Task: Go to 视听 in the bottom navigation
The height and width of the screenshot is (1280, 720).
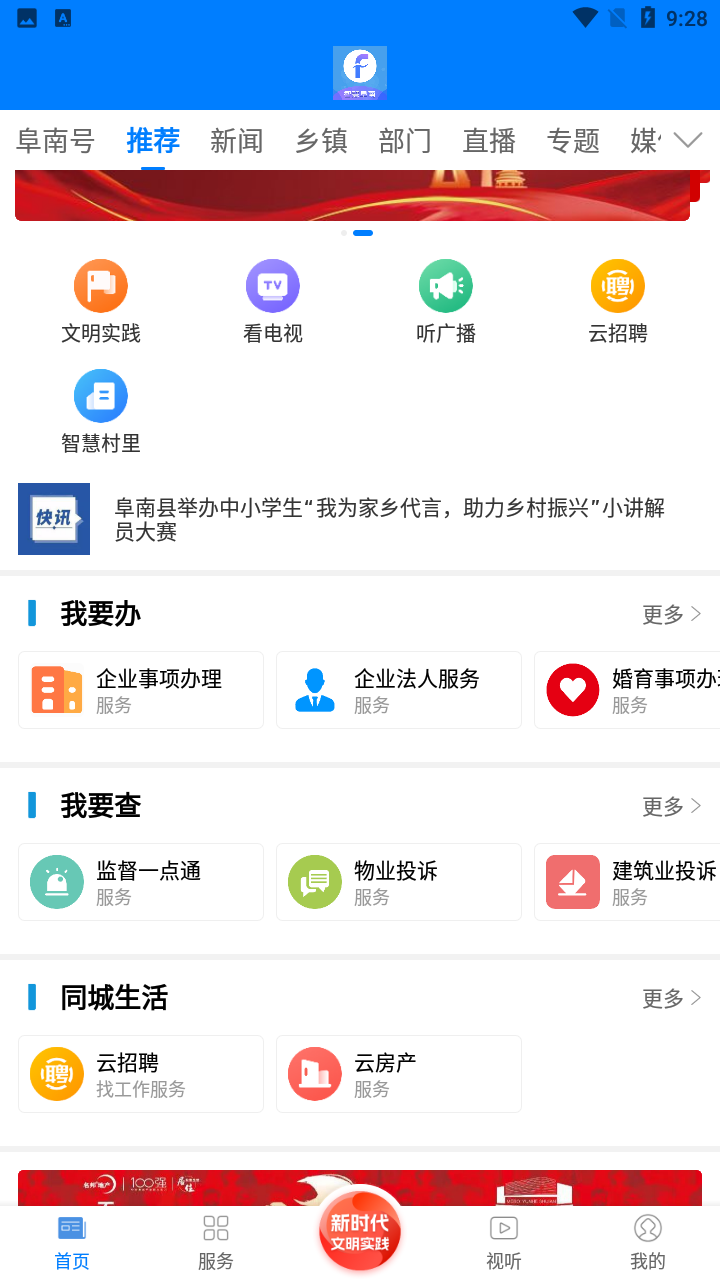Action: coord(503,1238)
